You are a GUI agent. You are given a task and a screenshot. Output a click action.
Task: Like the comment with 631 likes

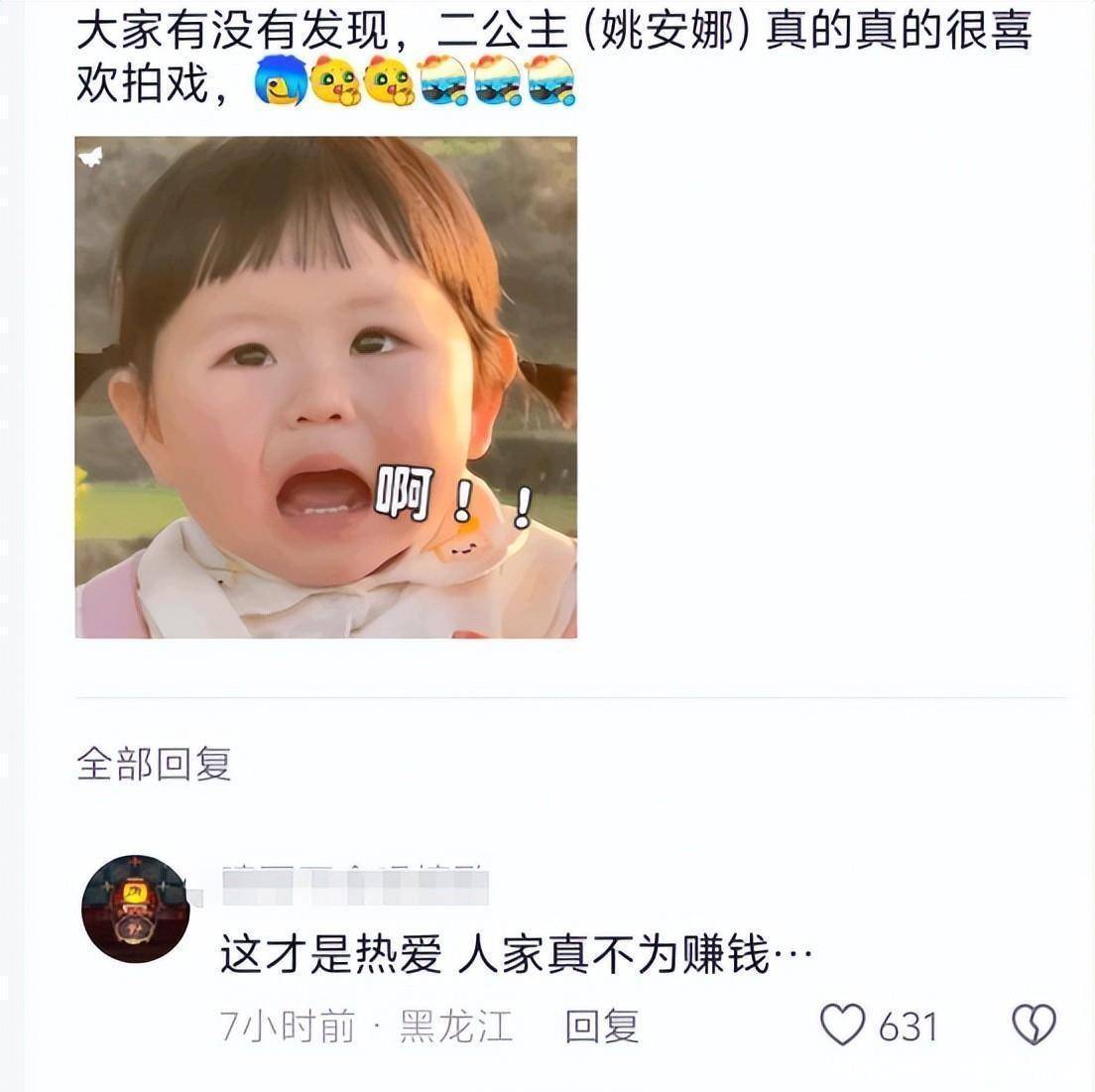(843, 1025)
